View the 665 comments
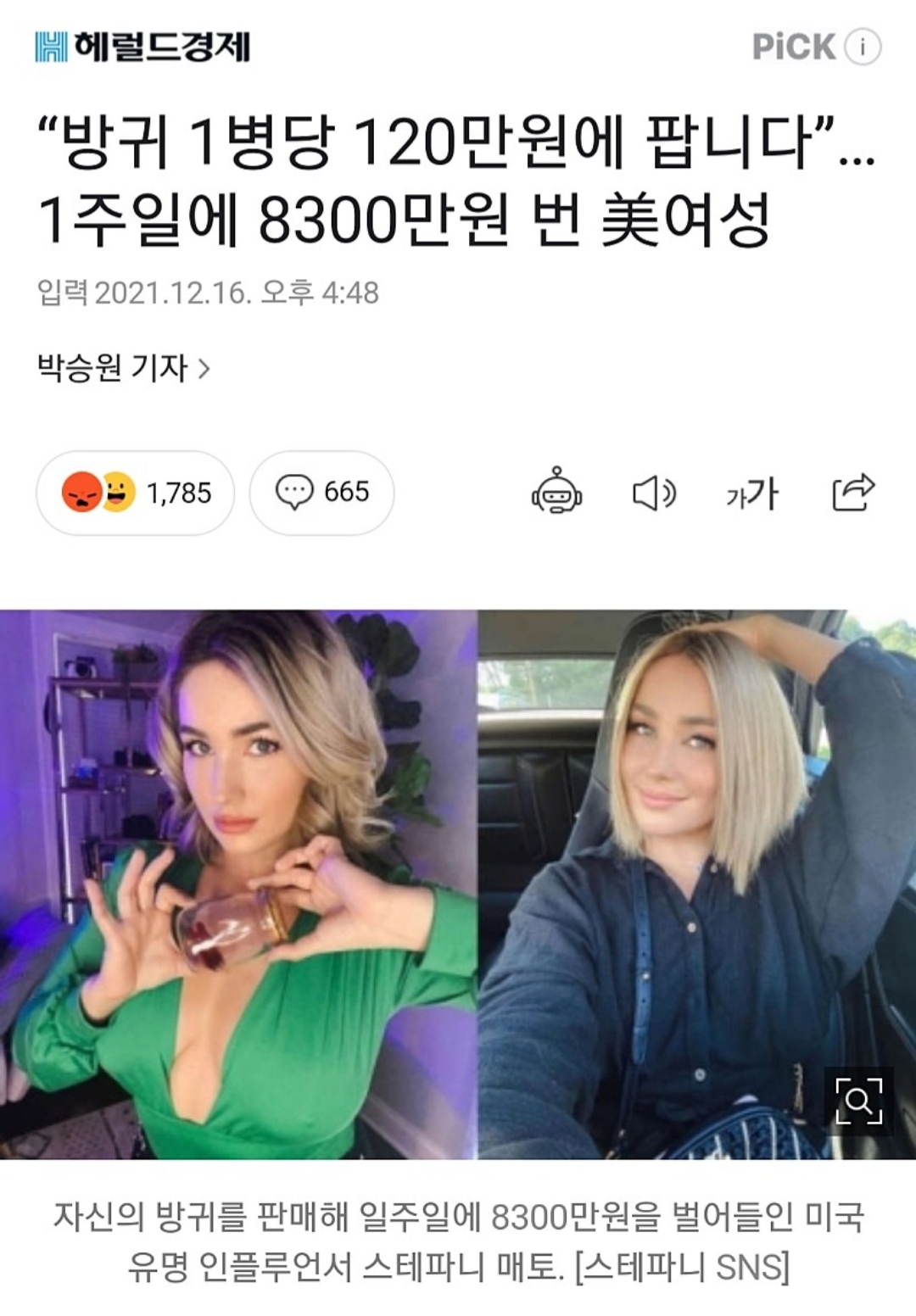Screen dimensions: 916x1316 (x=321, y=493)
